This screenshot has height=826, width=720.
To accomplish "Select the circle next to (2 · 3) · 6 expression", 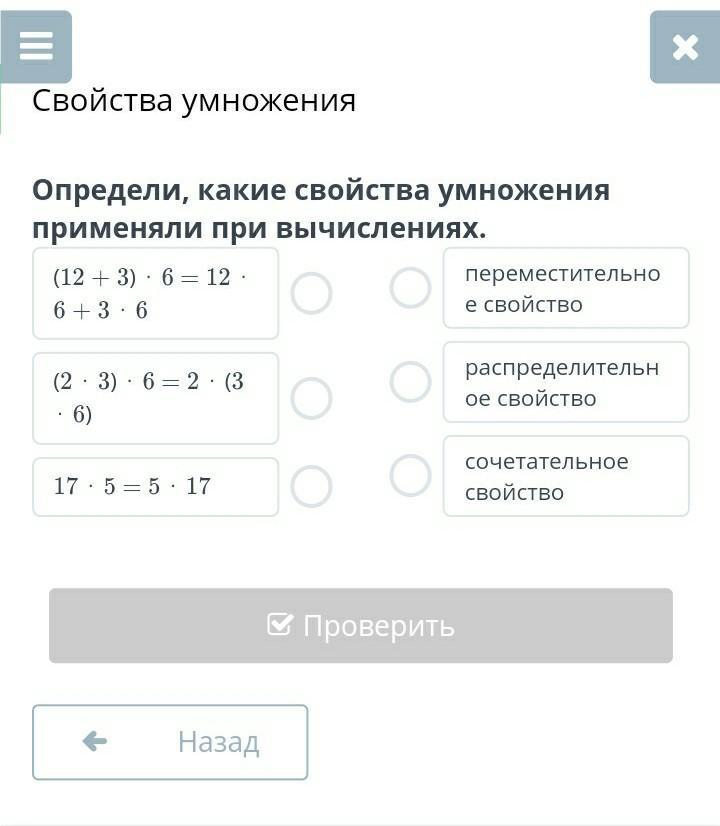I will 311,398.
